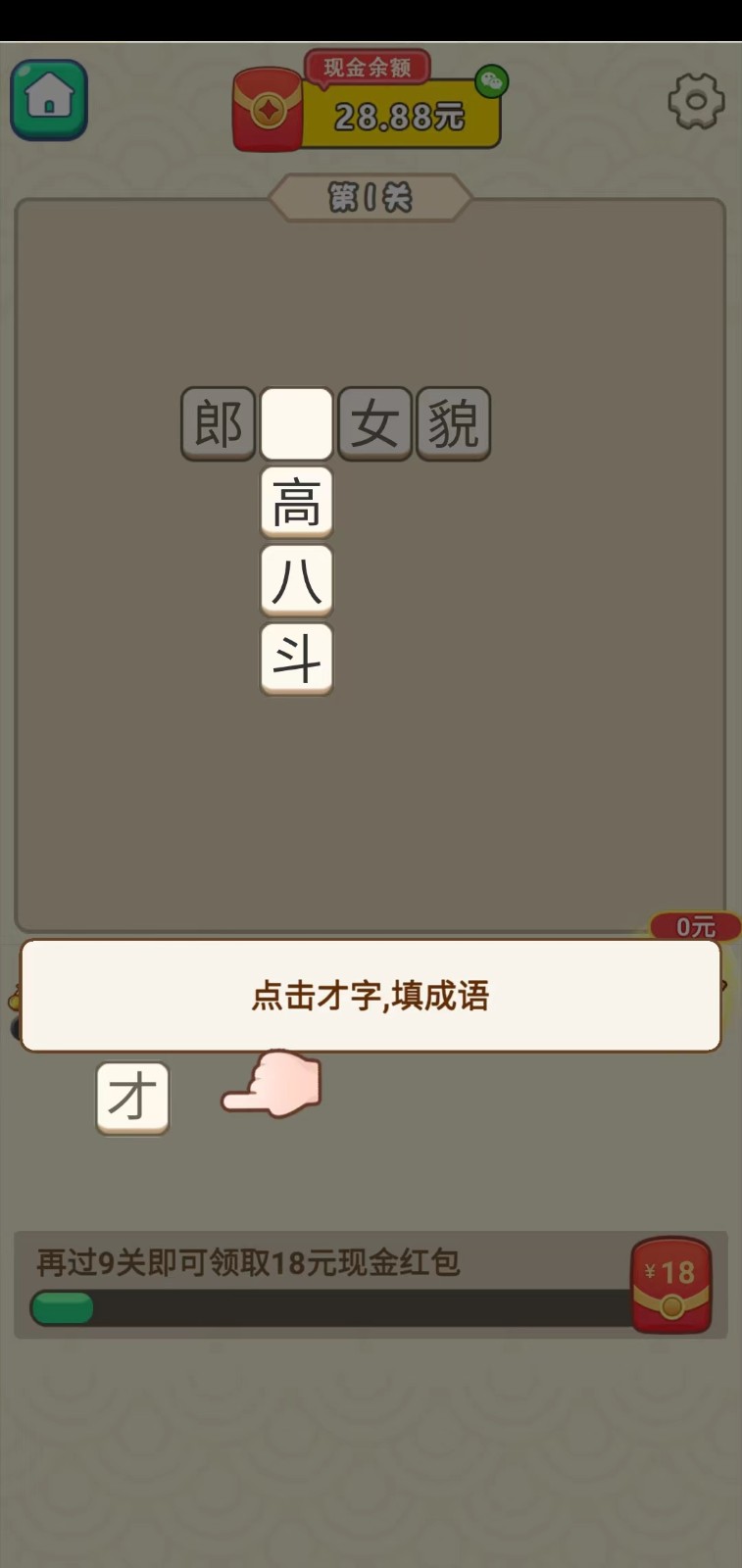Image resolution: width=742 pixels, height=1568 pixels.
Task: Tap the empty idiom cell
Action: pyautogui.click(x=296, y=423)
